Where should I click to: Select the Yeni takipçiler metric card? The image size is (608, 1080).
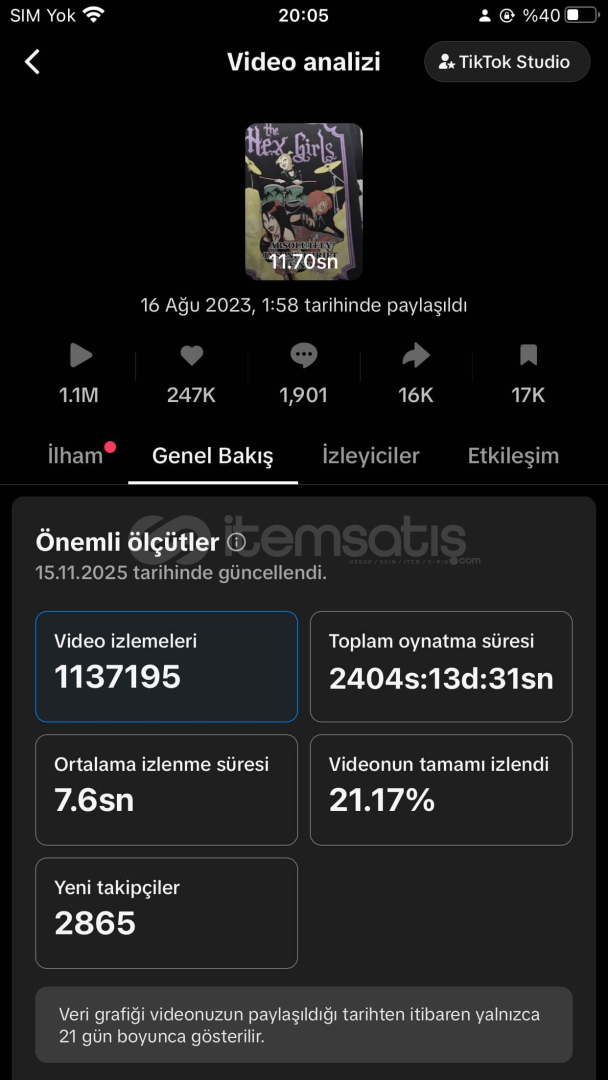[166, 912]
